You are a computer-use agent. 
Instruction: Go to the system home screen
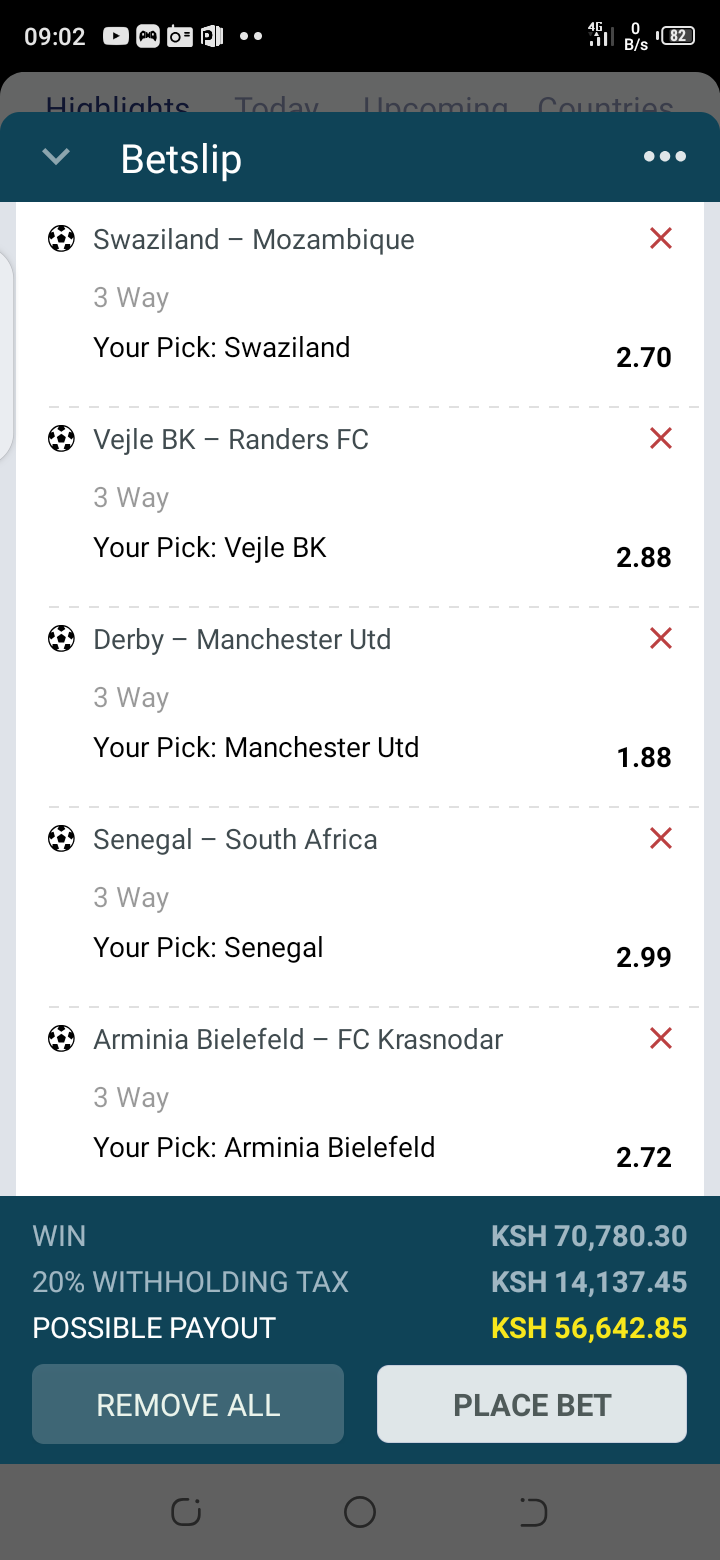click(360, 1512)
